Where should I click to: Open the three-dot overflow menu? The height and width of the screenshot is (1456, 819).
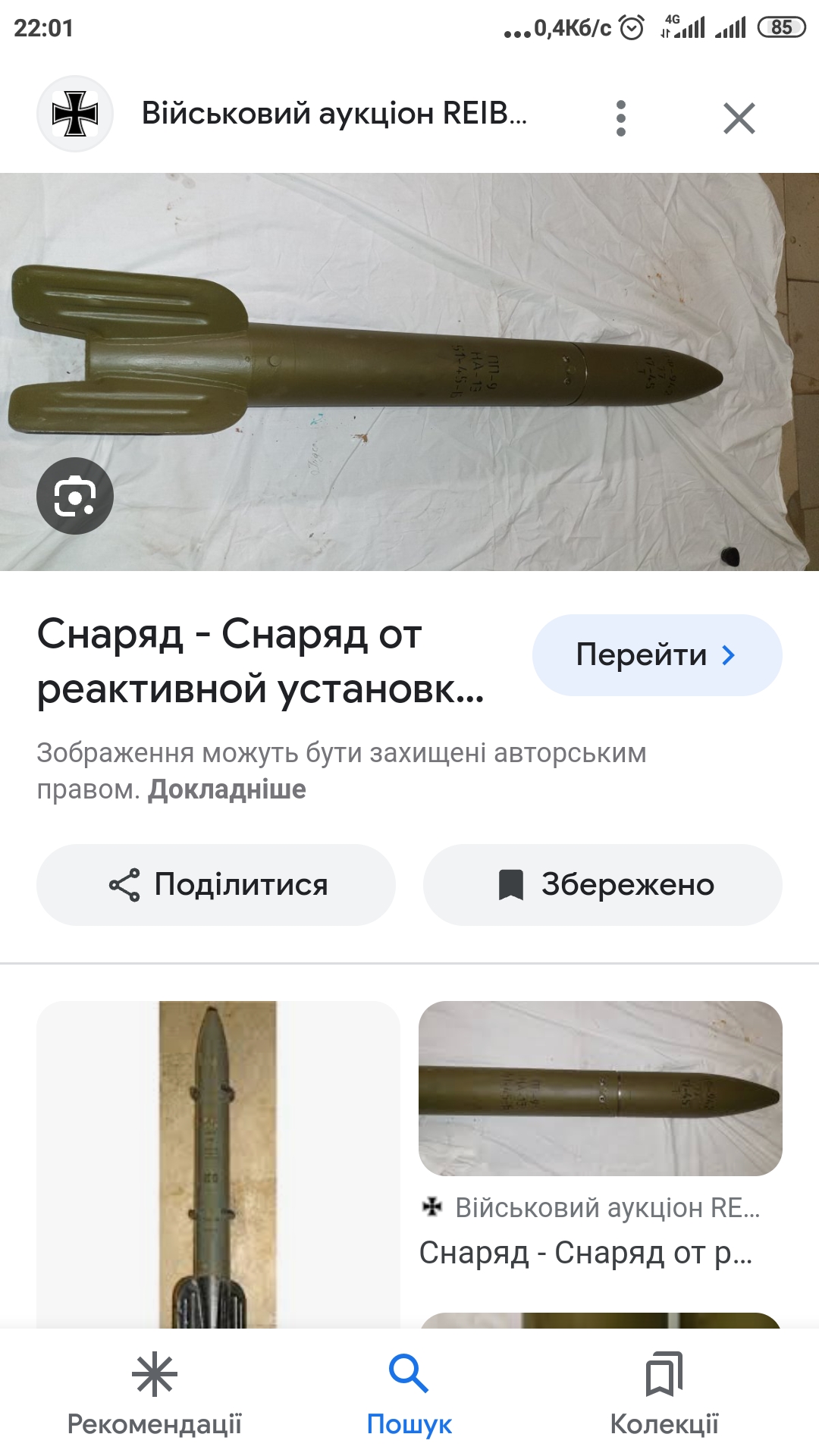tap(621, 118)
